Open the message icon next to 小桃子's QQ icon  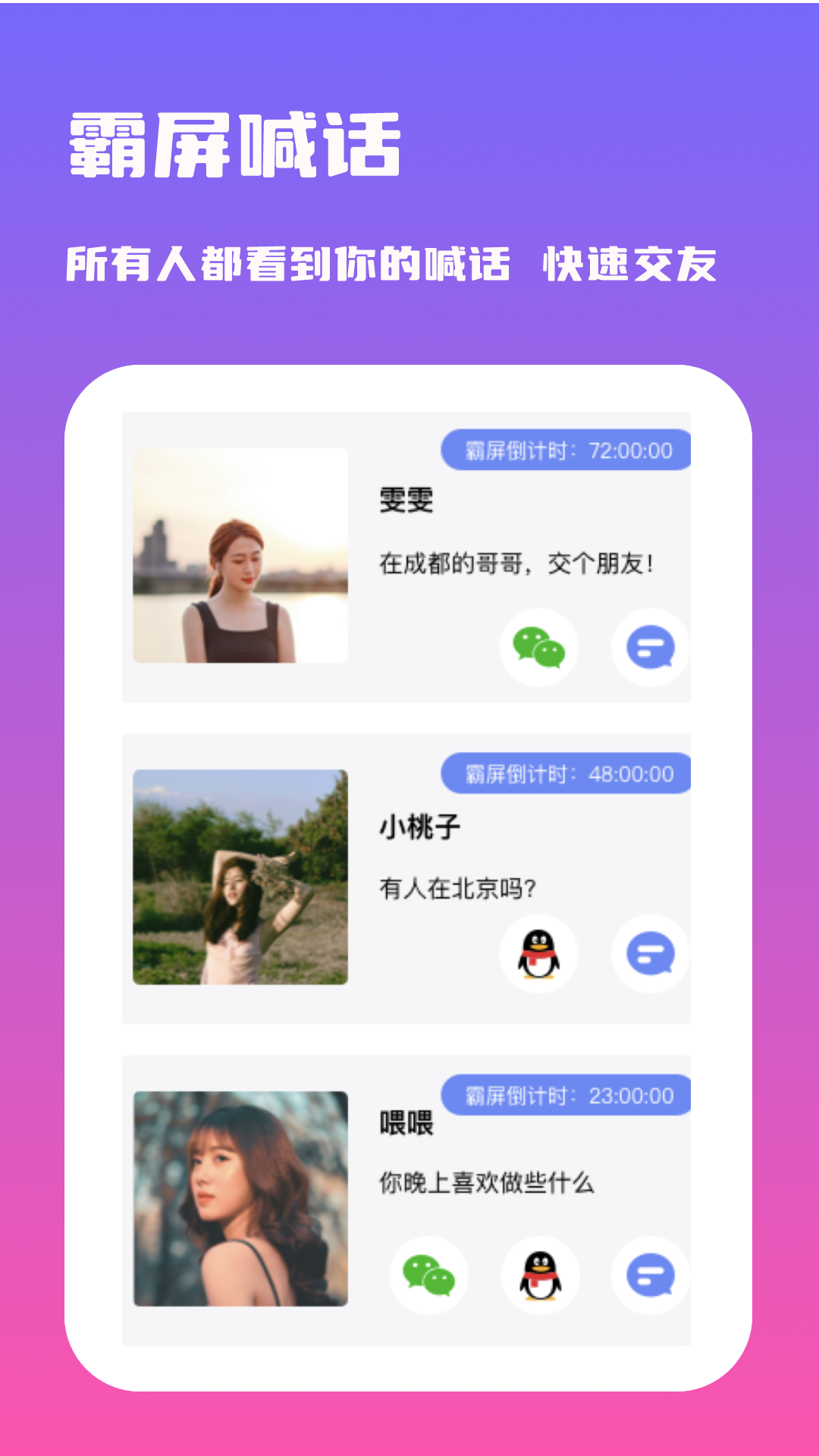pyautogui.click(x=651, y=954)
